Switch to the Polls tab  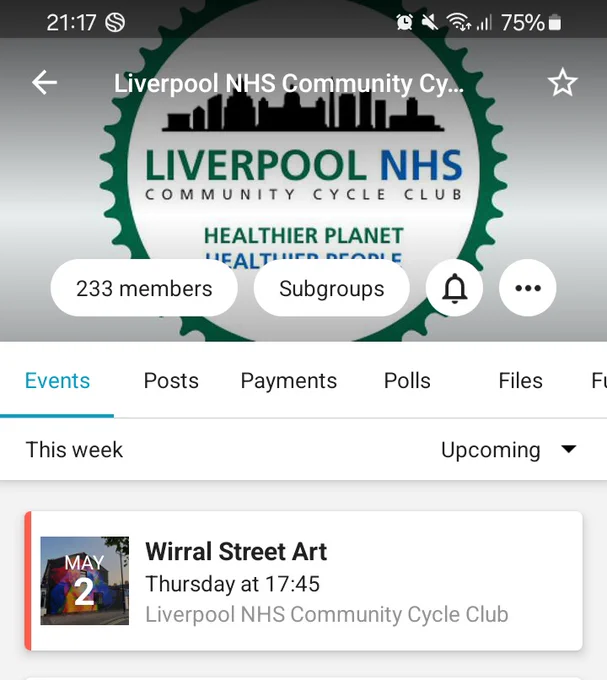pyautogui.click(x=407, y=381)
